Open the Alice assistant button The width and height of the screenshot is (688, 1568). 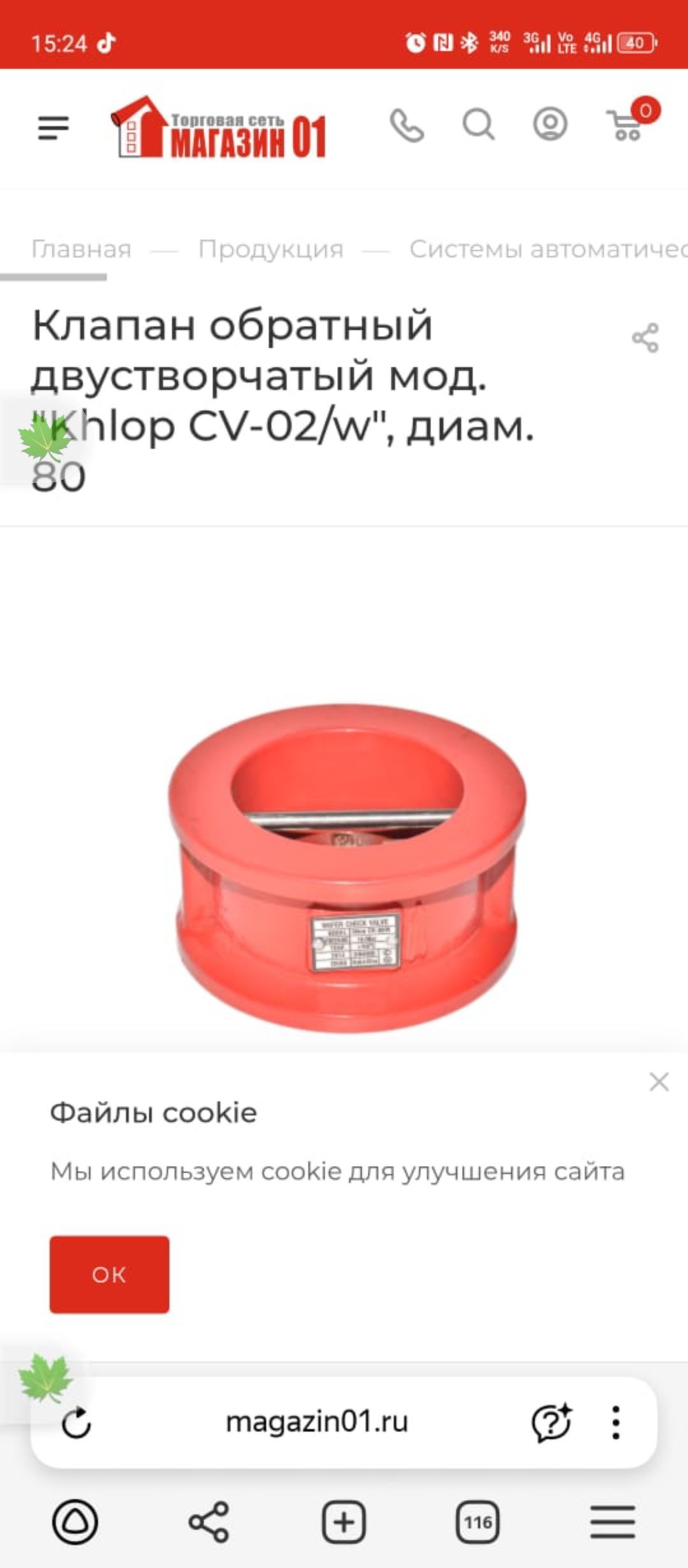[75, 1522]
